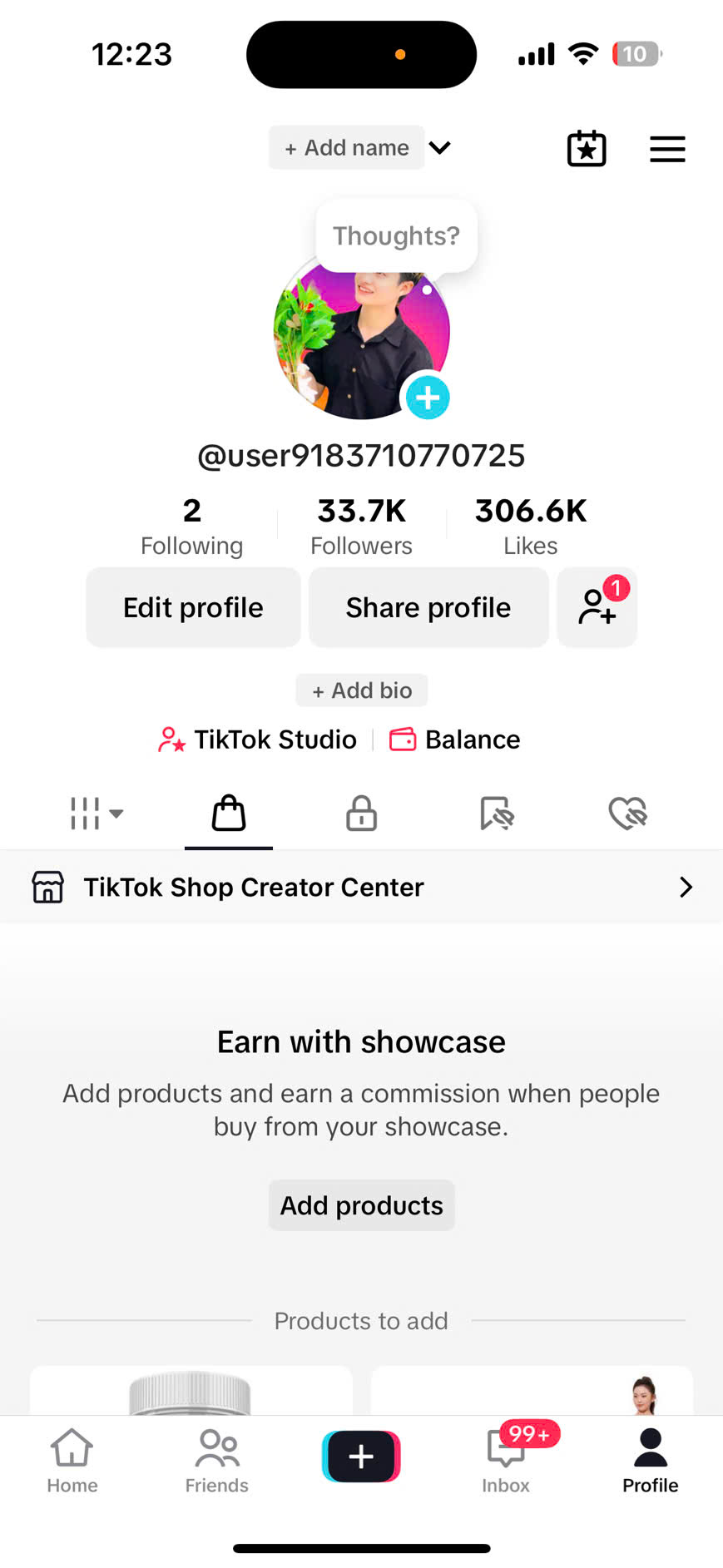The width and height of the screenshot is (723, 1568).
Task: Switch to the saved bookmarks tab
Action: [497, 814]
